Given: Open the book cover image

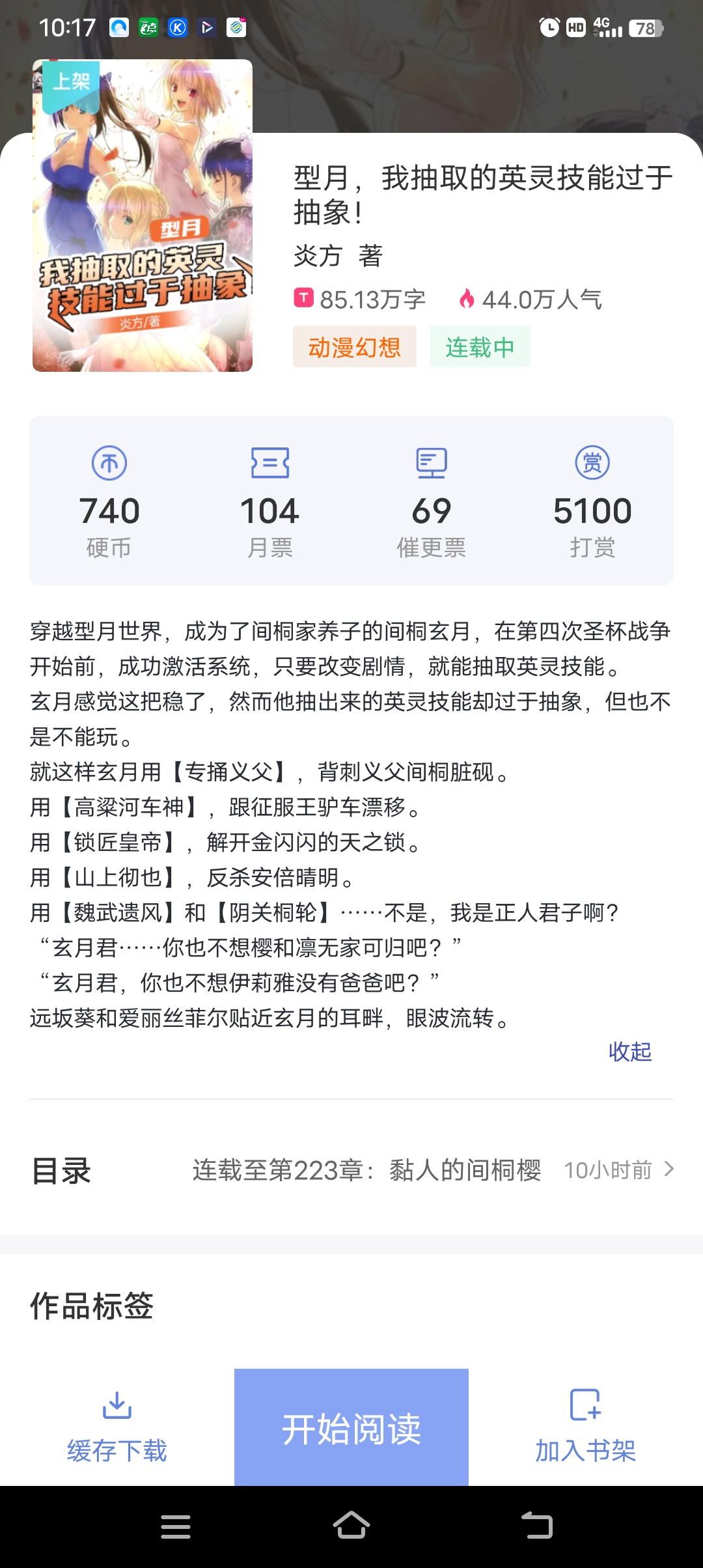Looking at the screenshot, I should (143, 216).
